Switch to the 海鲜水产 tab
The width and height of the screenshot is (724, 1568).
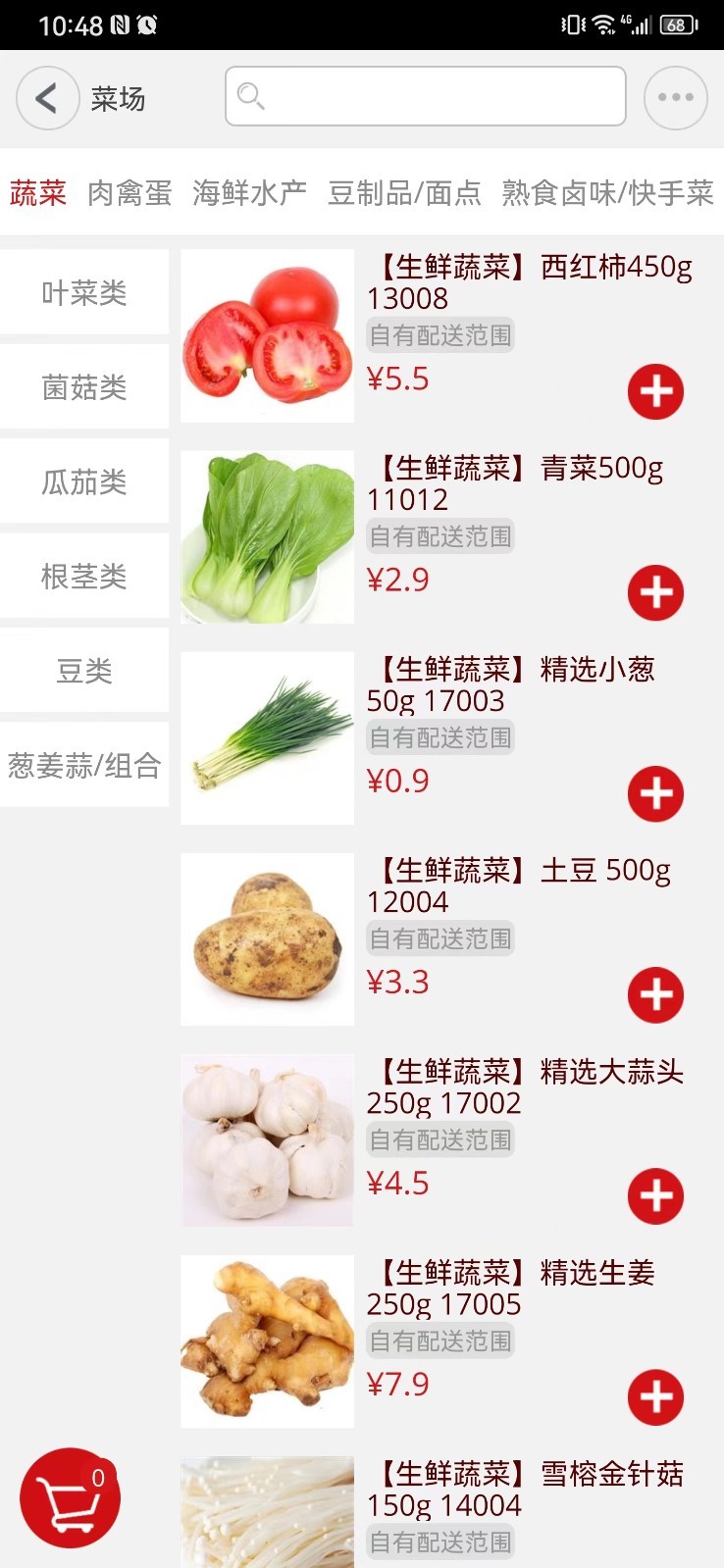[249, 193]
